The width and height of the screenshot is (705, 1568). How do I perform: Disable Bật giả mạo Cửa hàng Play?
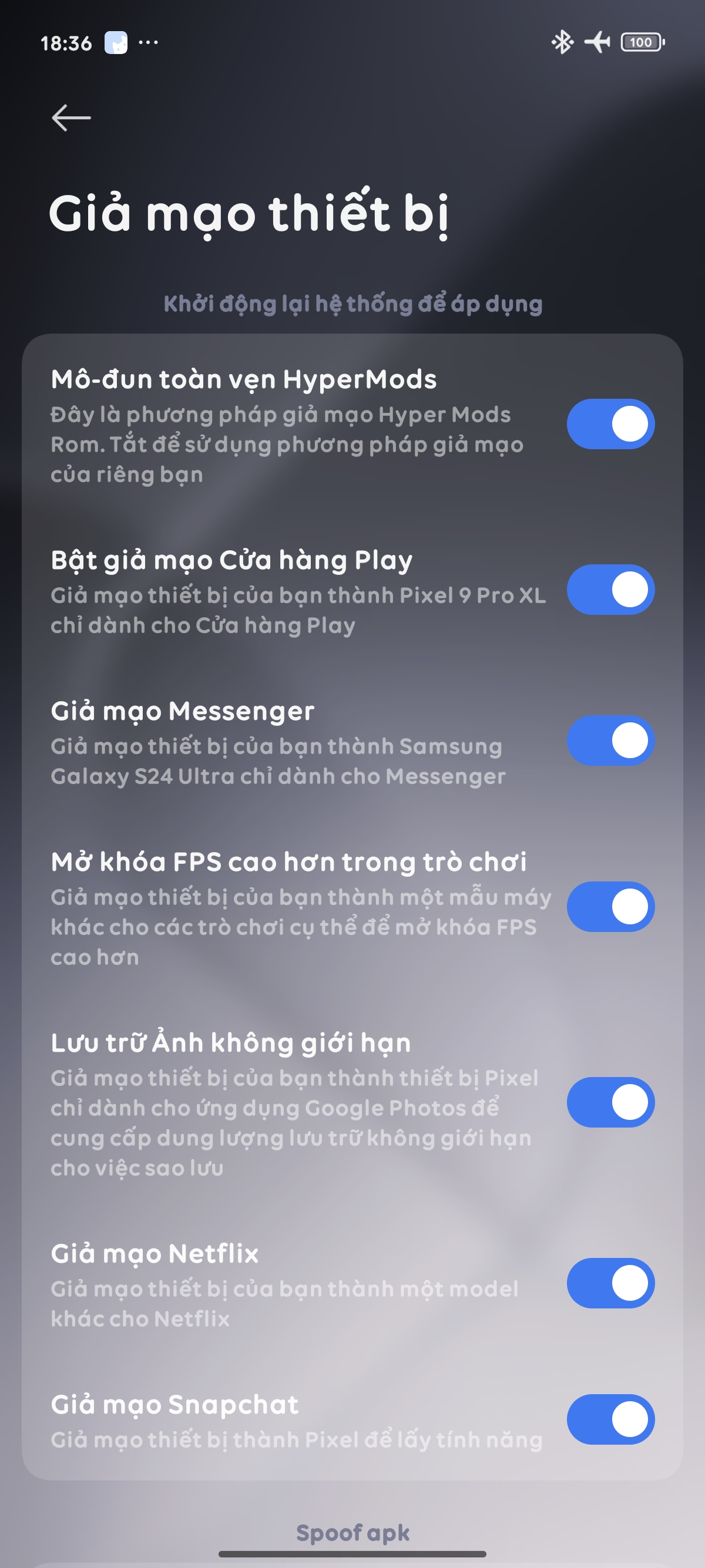tap(610, 590)
